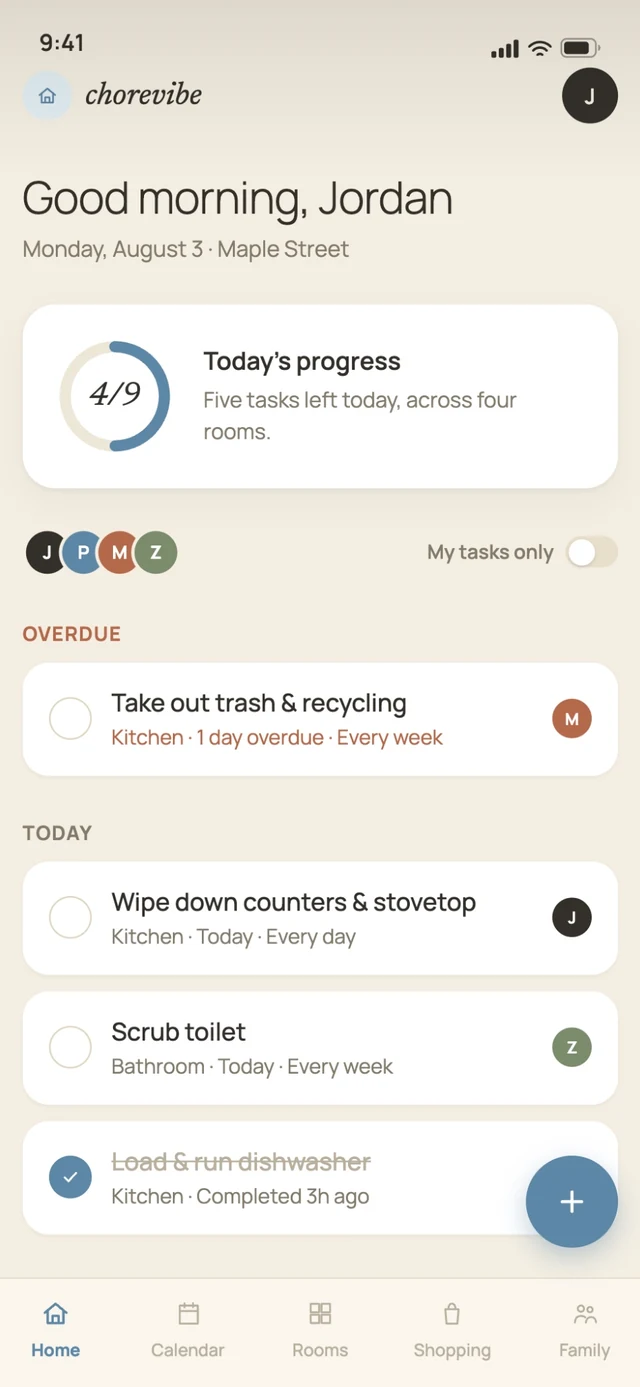Open the Scrub toilet task

(320, 1048)
